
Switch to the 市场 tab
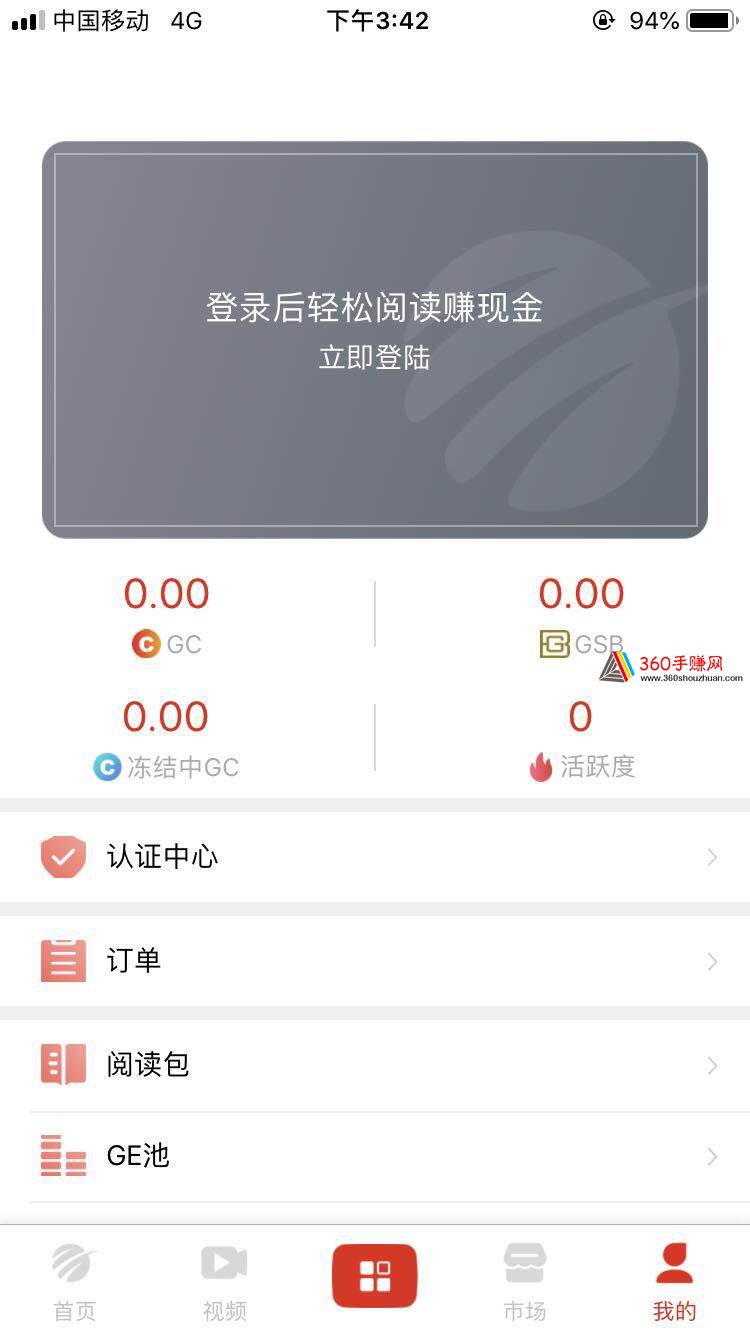pos(524,1282)
